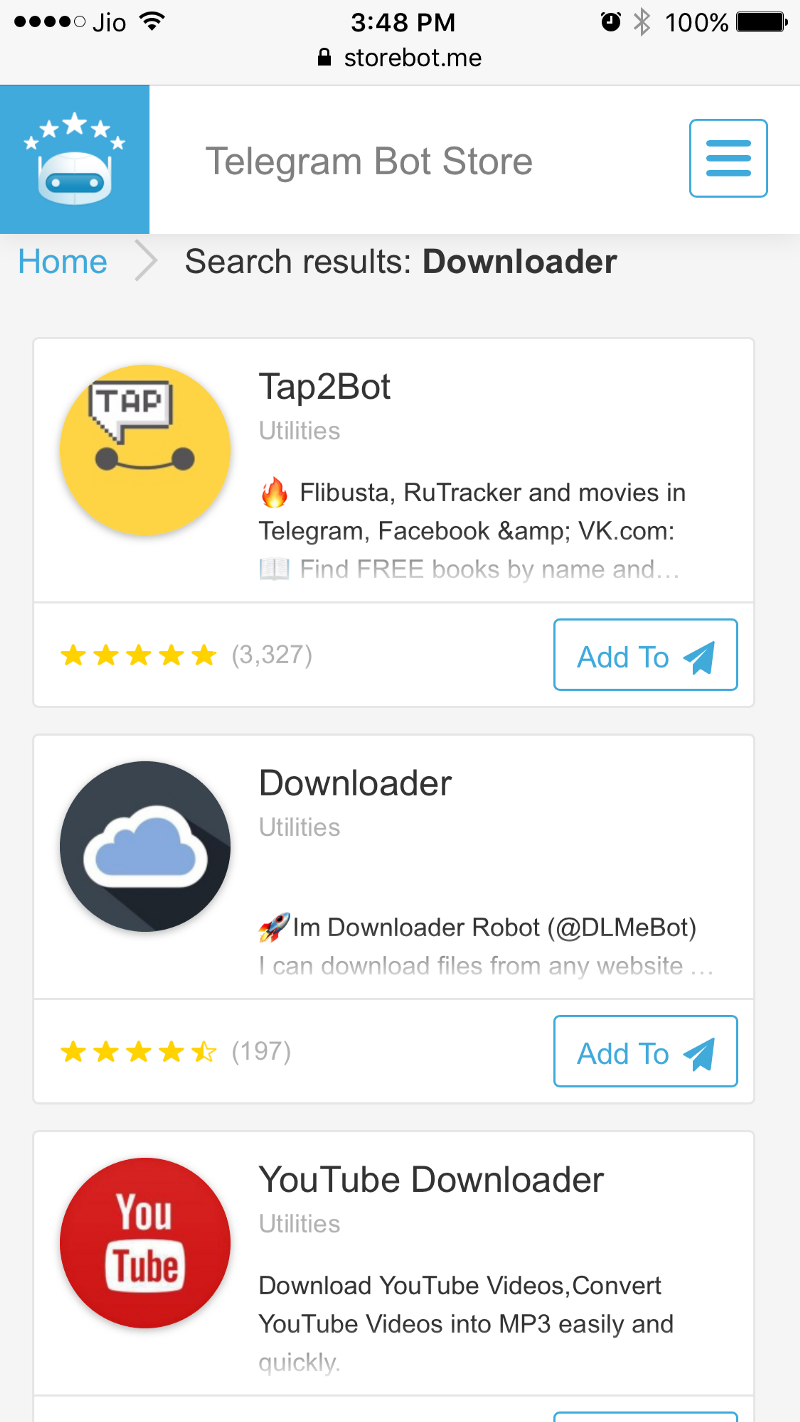
Task: Go to the Home breadcrumb link
Action: 62,262
